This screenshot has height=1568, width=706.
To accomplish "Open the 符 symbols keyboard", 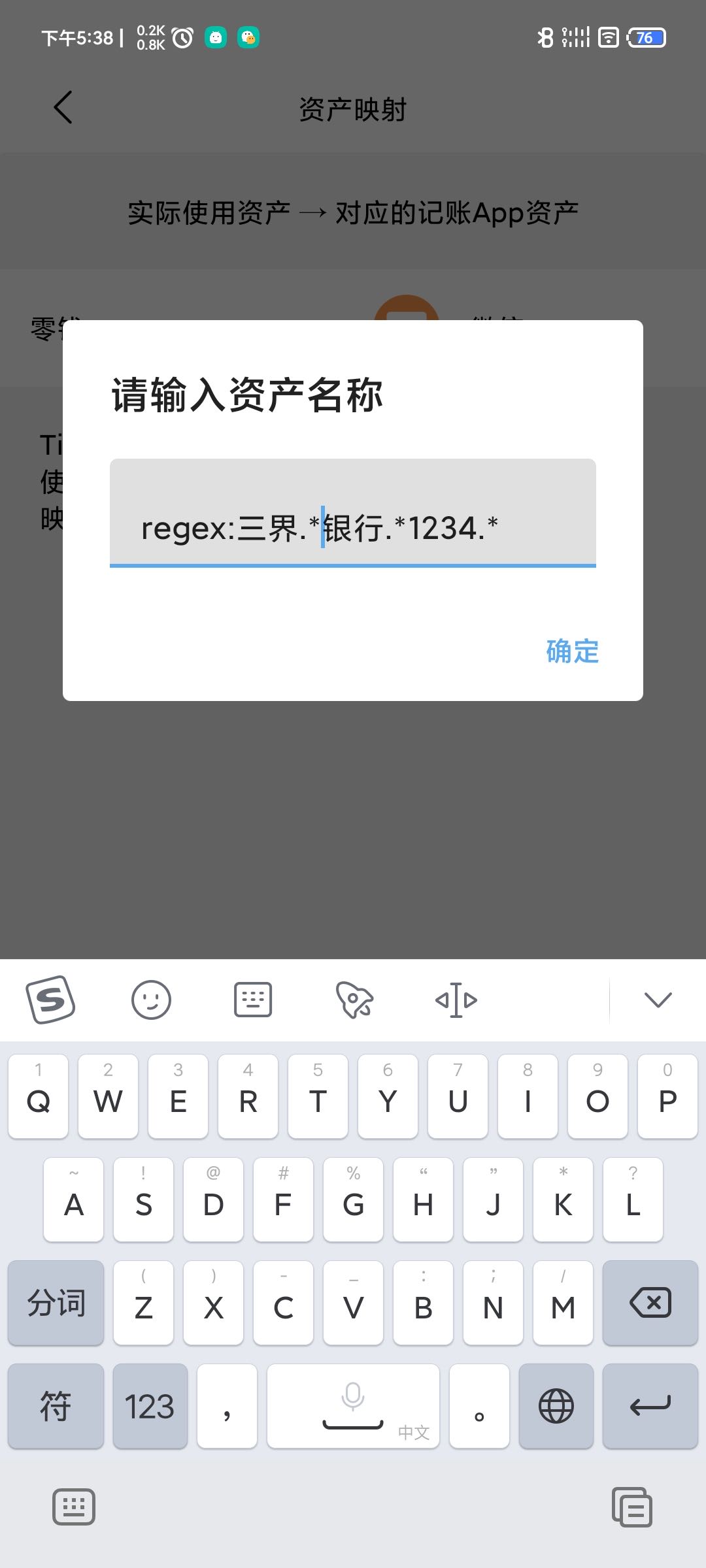I will 56,1405.
